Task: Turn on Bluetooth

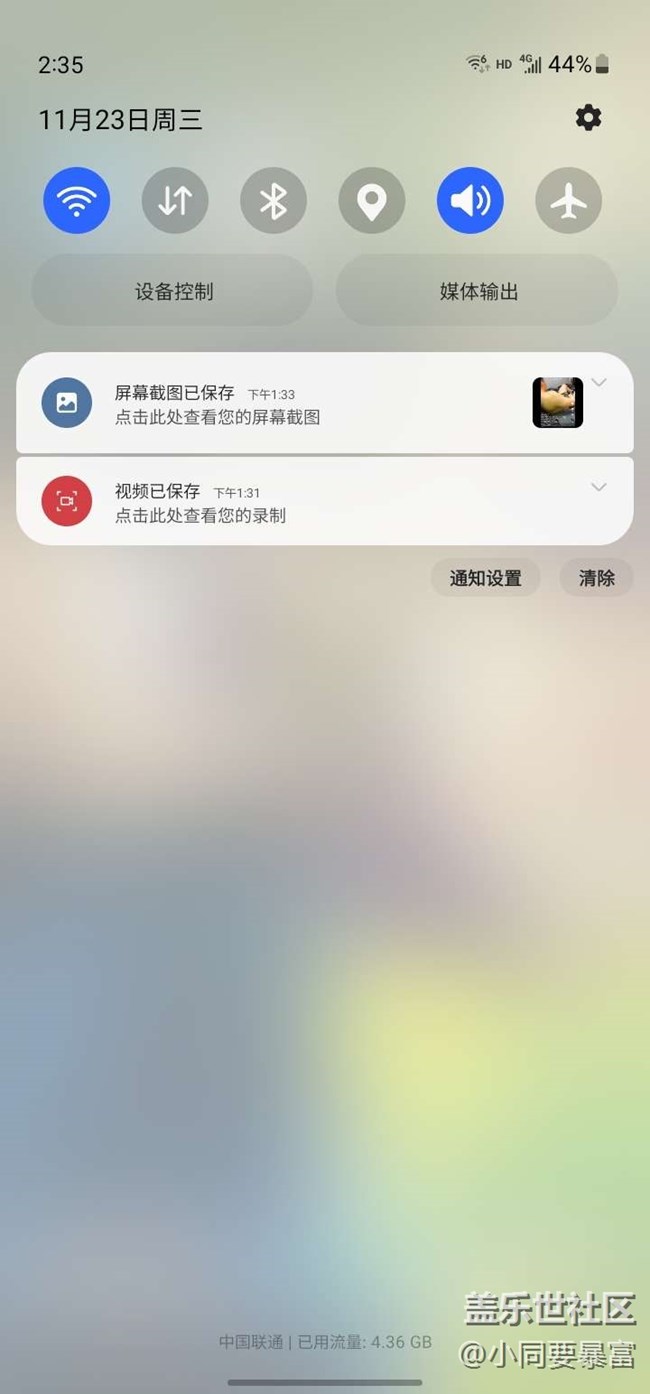Action: pyautogui.click(x=273, y=201)
